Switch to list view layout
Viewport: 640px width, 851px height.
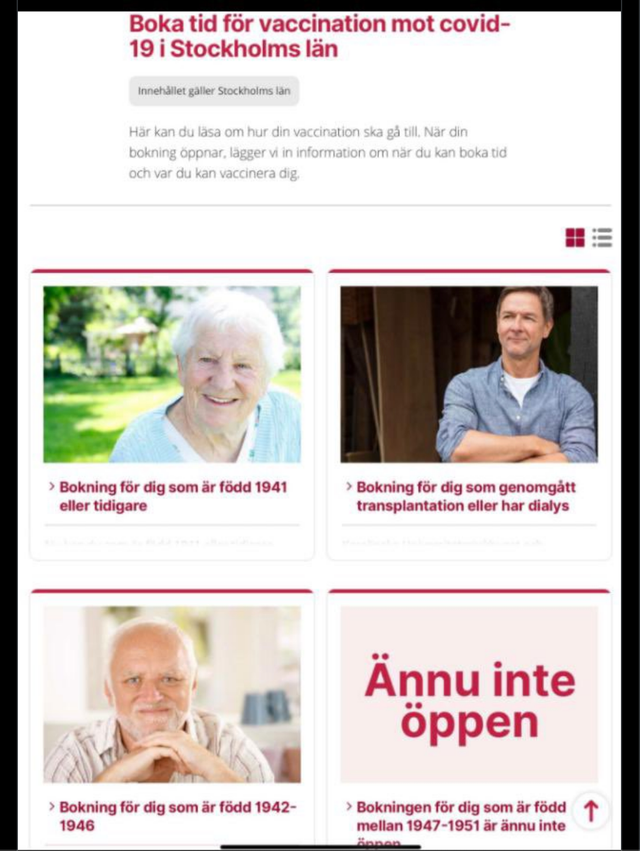[x=602, y=237]
